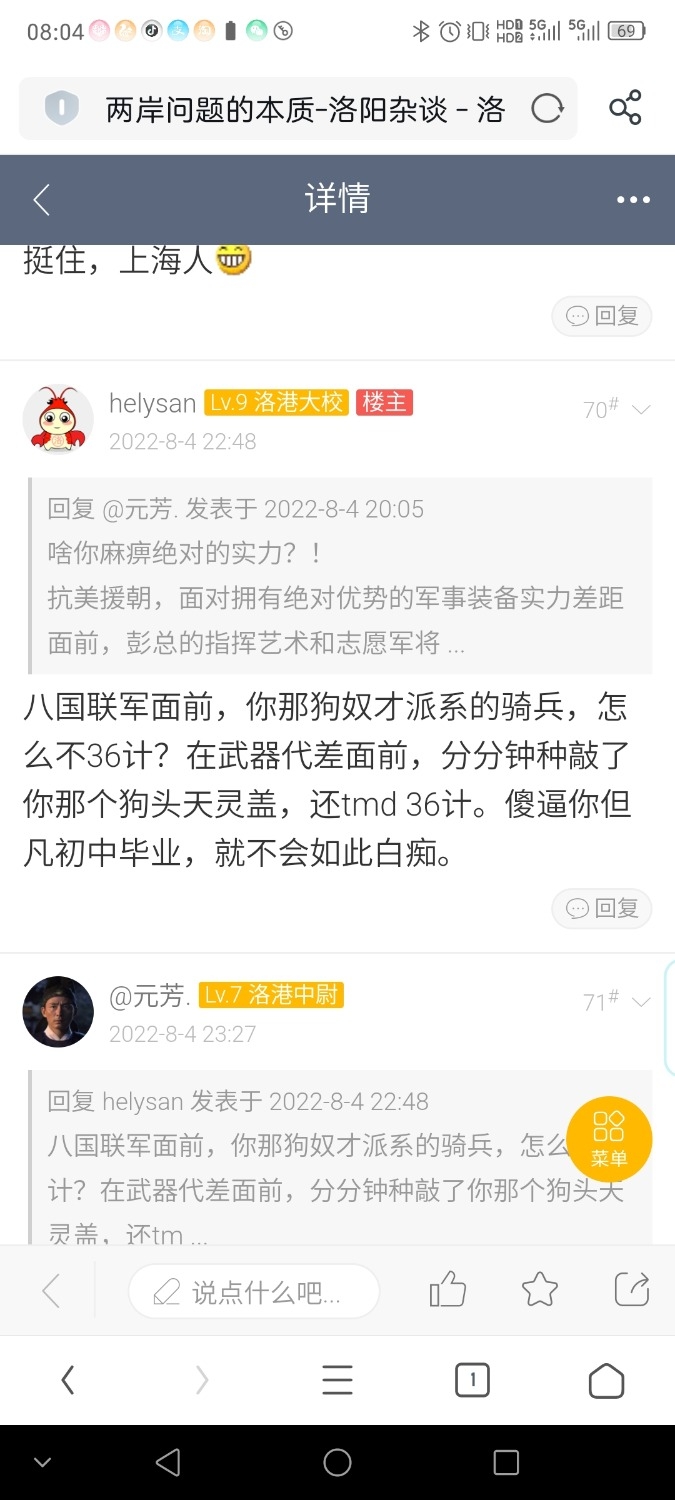This screenshot has width=675, height=1500.
Task: Favorite this thread with the star icon
Action: click(x=540, y=1290)
